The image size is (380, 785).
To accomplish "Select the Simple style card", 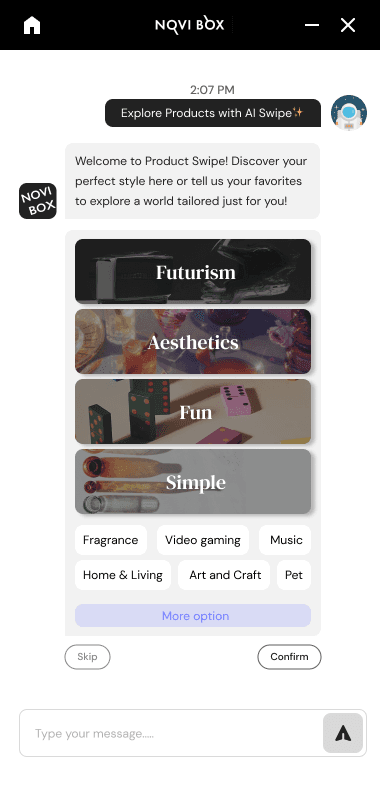I will 193,481.
